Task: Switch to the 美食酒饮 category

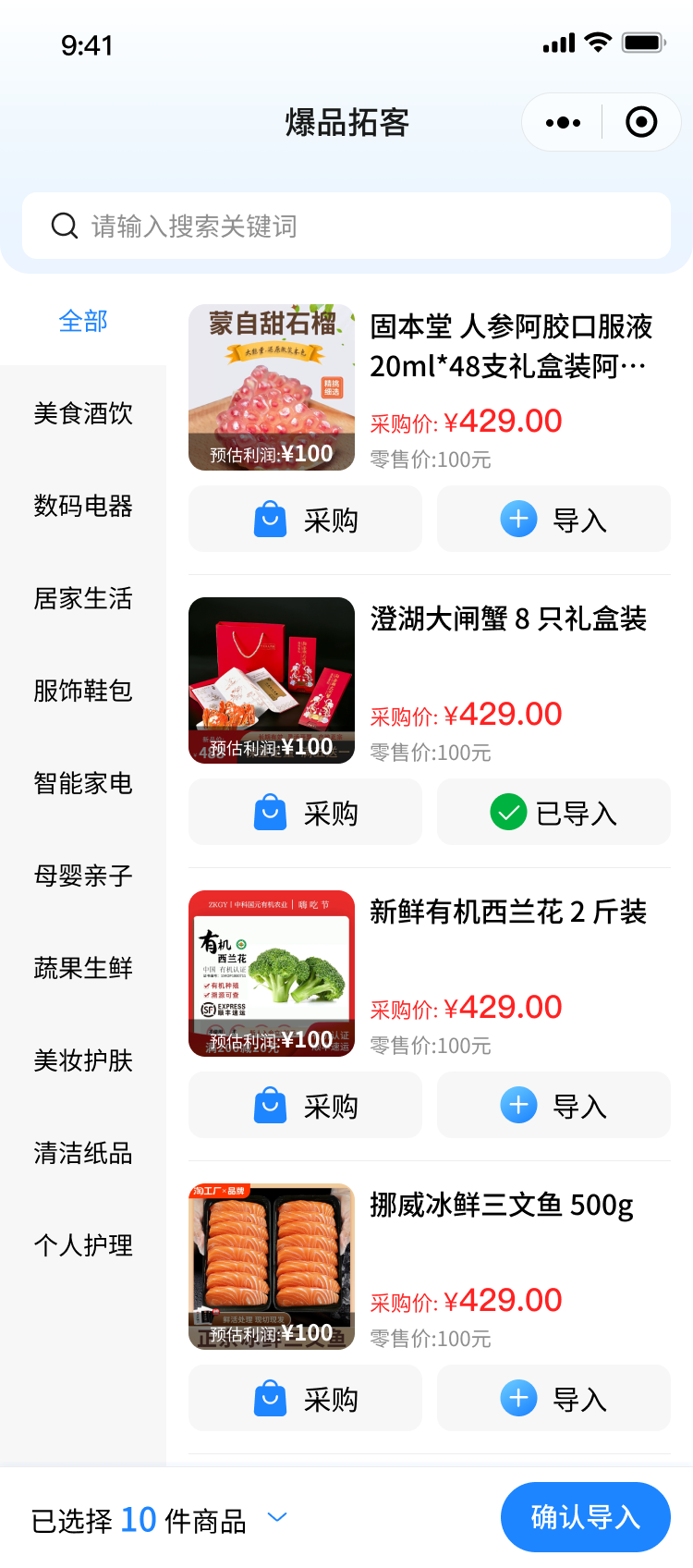Action: (83, 413)
